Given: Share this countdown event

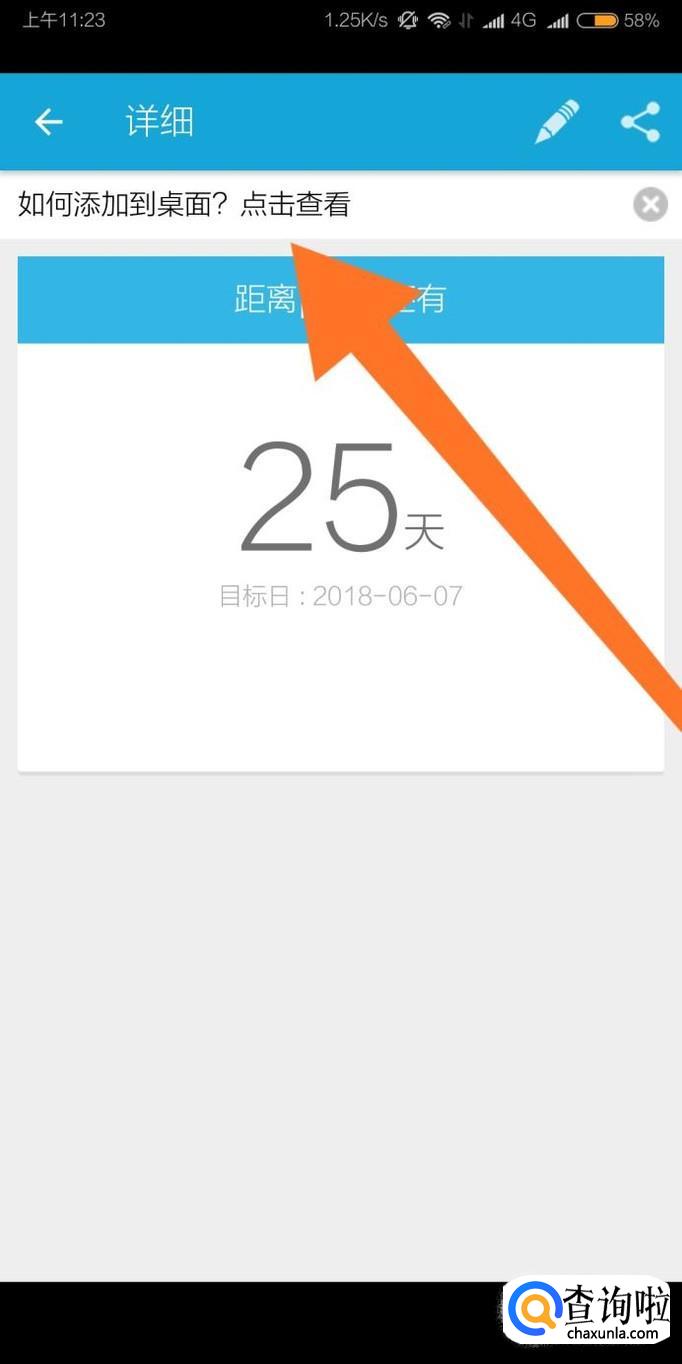Looking at the screenshot, I should (640, 122).
